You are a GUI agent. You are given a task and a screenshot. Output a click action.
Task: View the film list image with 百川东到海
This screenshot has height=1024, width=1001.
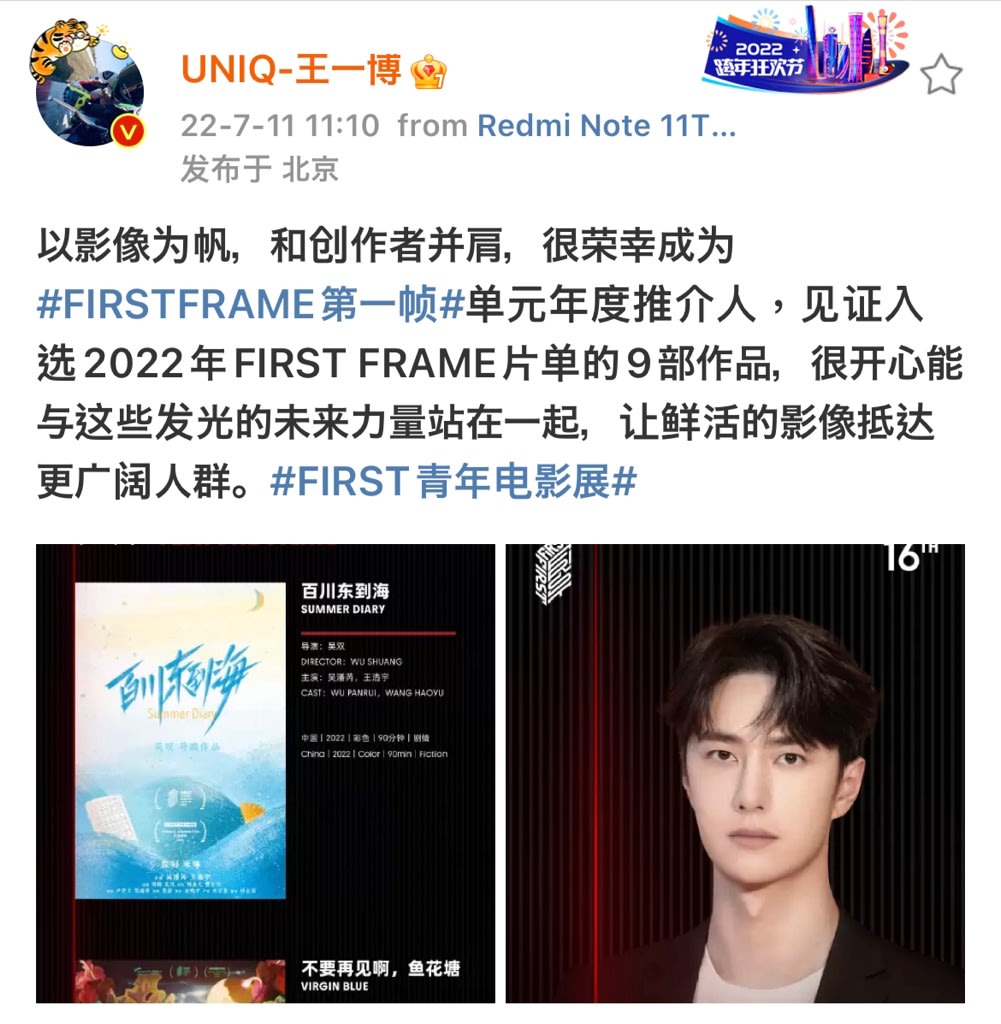[265, 773]
